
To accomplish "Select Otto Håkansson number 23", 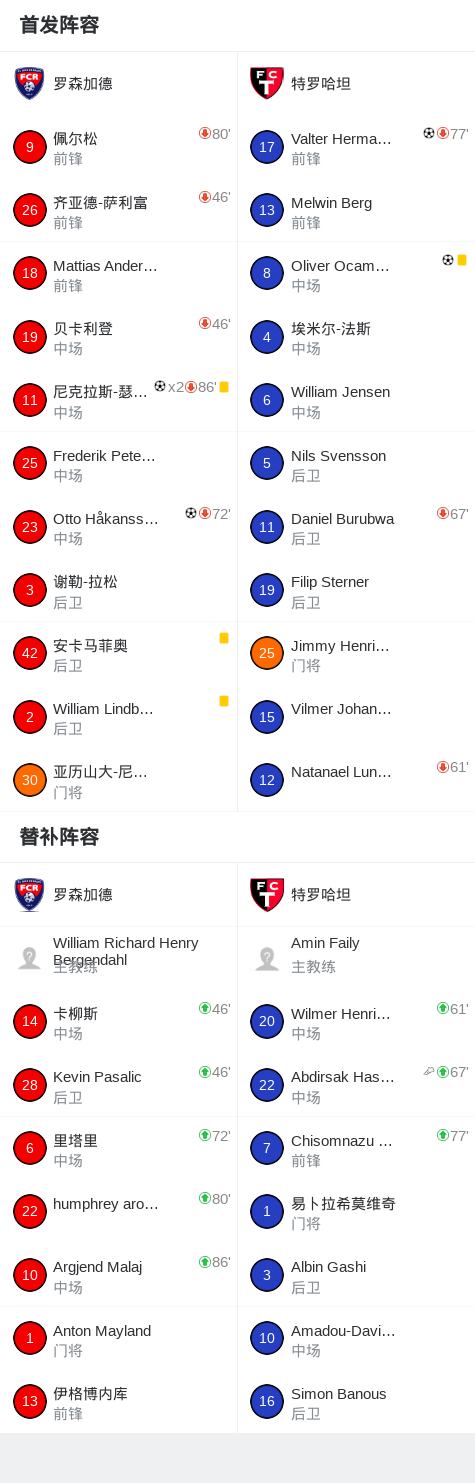I will pos(118,527).
